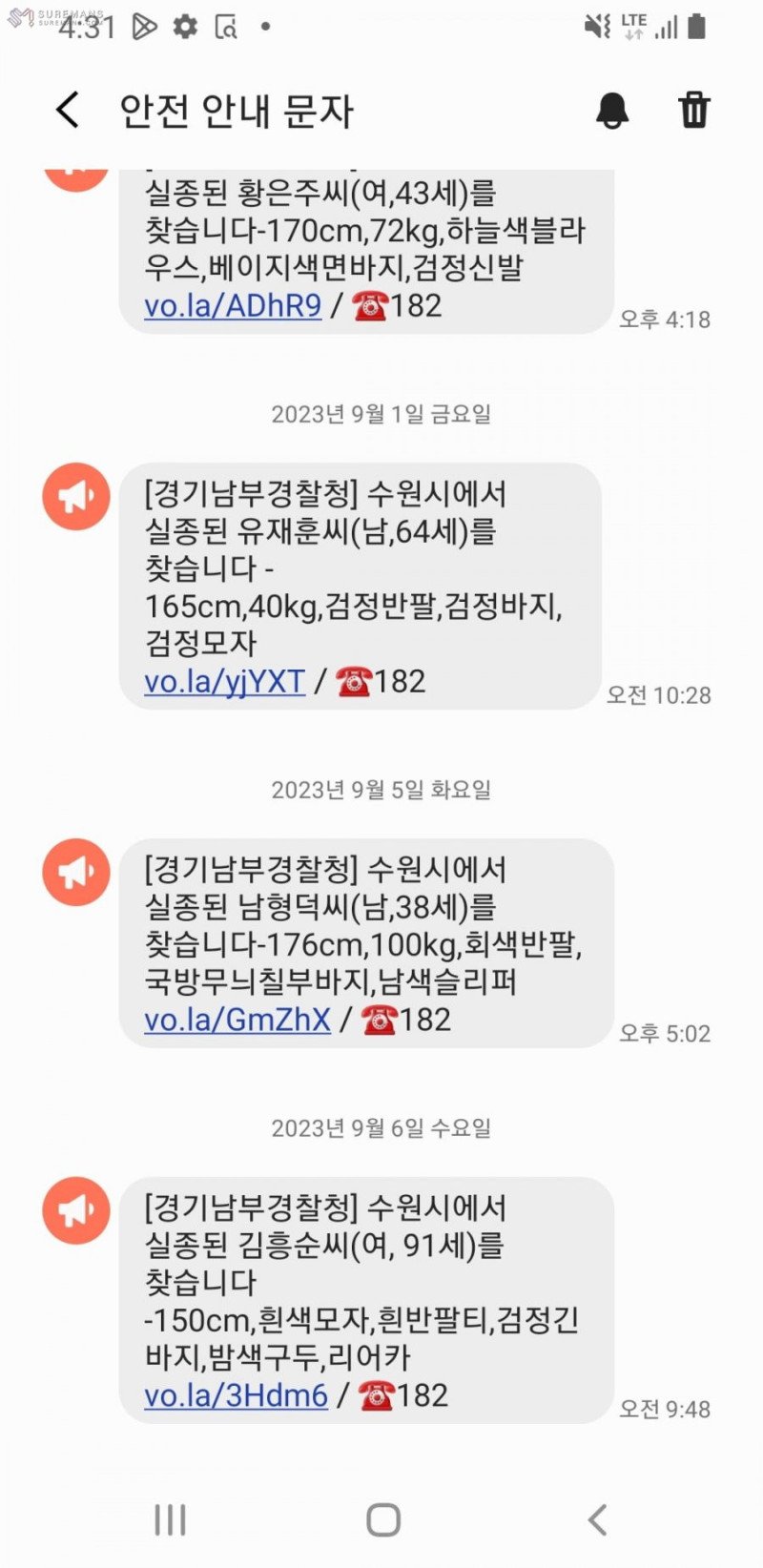
Task: Go back from 안전 안내 문자
Action: (x=68, y=111)
